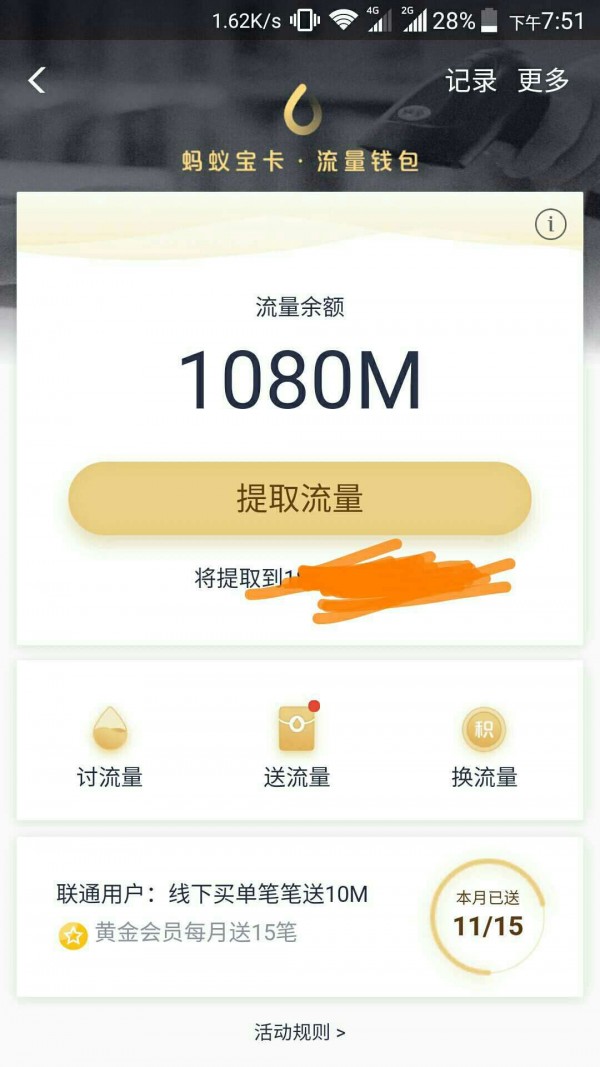
Task: Tap the 提取流量 button
Action: 299,498
